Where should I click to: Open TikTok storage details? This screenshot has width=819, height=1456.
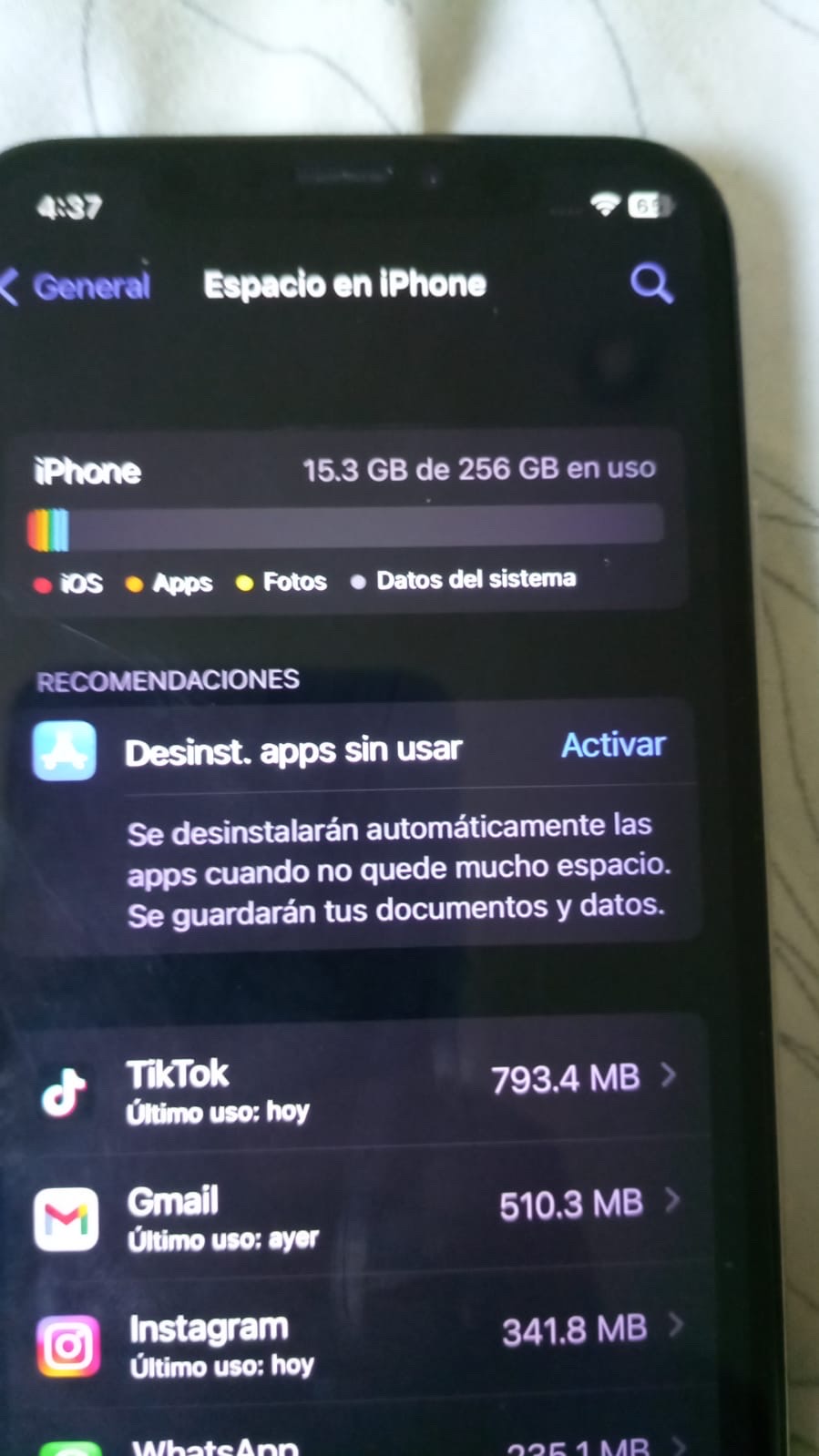coord(362,1088)
